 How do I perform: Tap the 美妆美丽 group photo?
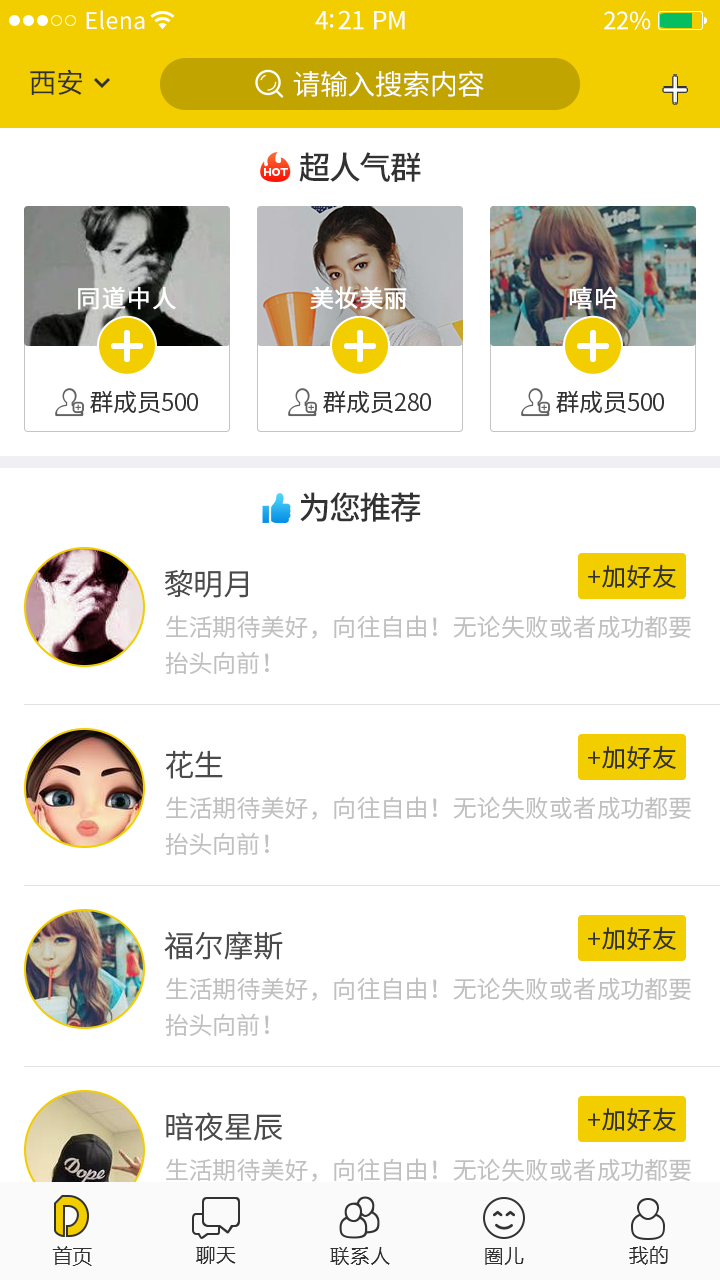click(x=359, y=260)
